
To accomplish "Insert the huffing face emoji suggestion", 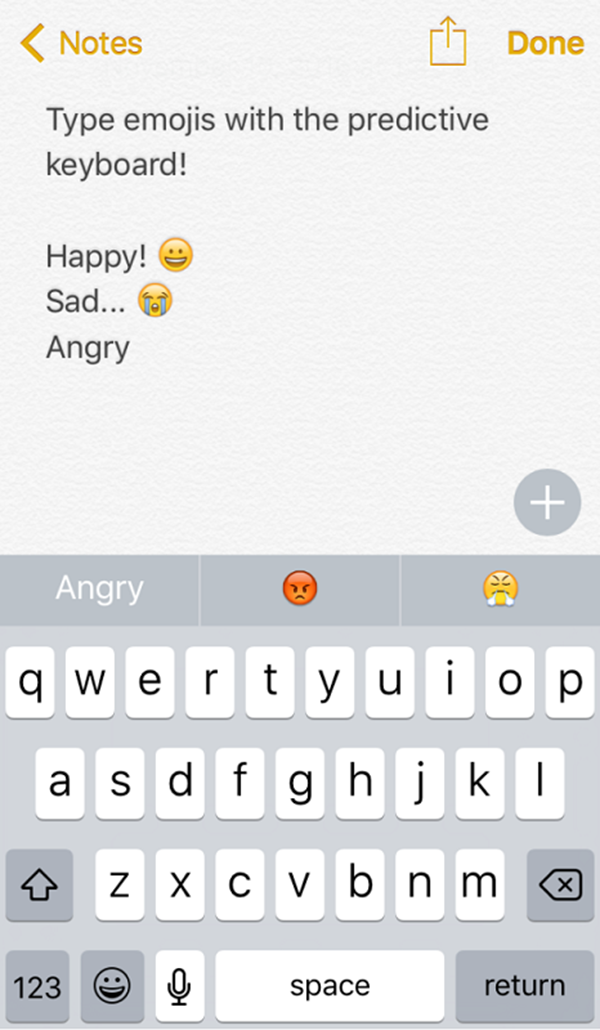I will 499,589.
